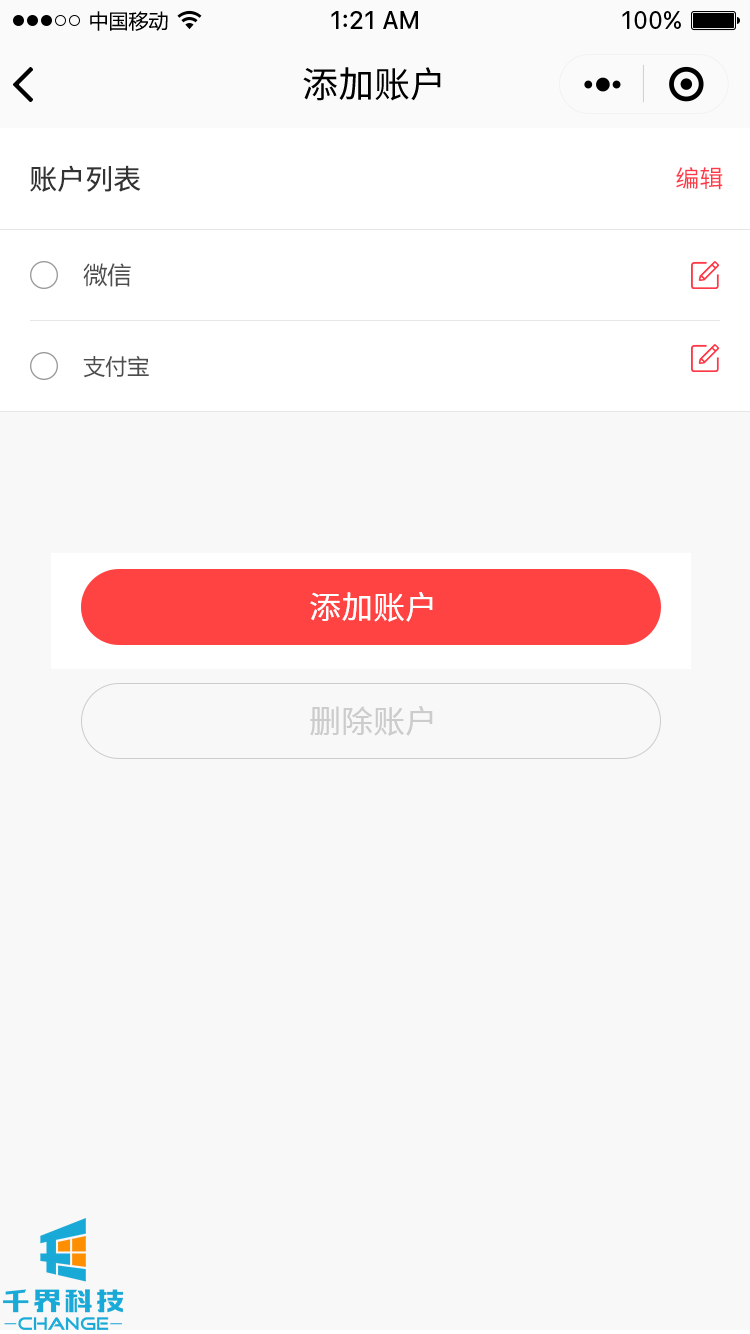Edit the 支付宝 account with the pencil icon
This screenshot has width=750, height=1334.
coord(705,358)
